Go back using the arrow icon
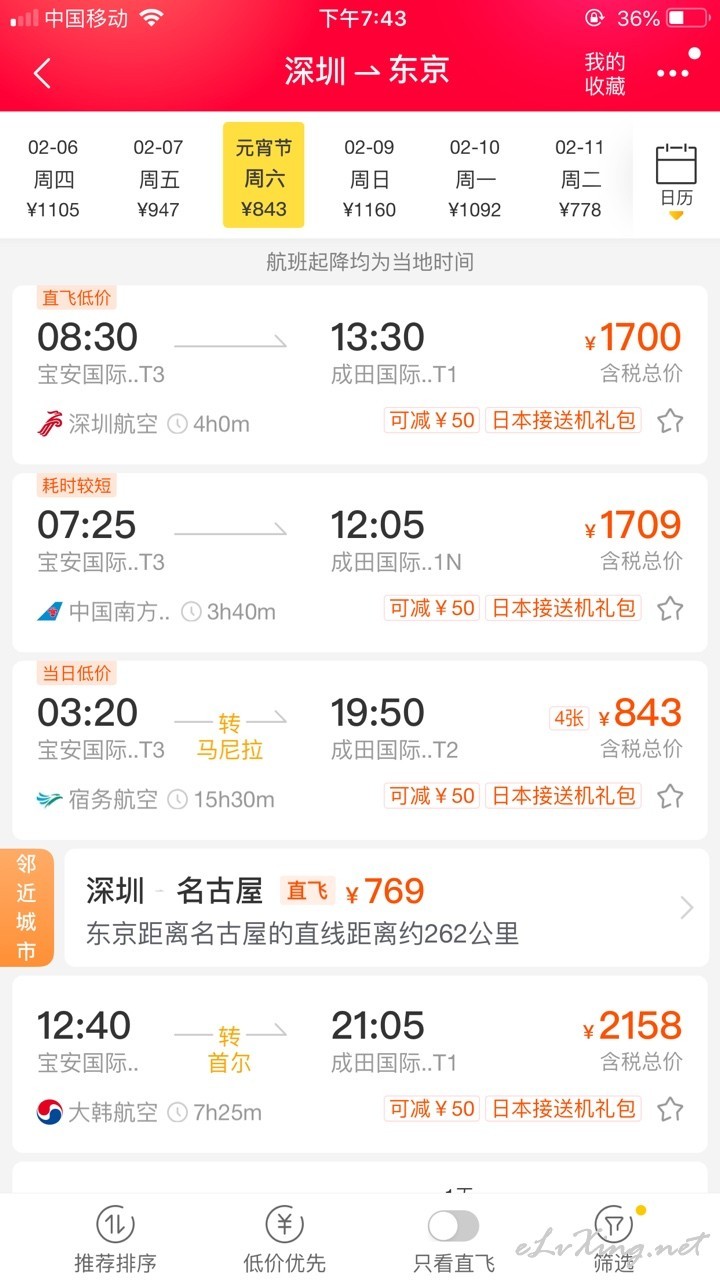 (x=42, y=73)
